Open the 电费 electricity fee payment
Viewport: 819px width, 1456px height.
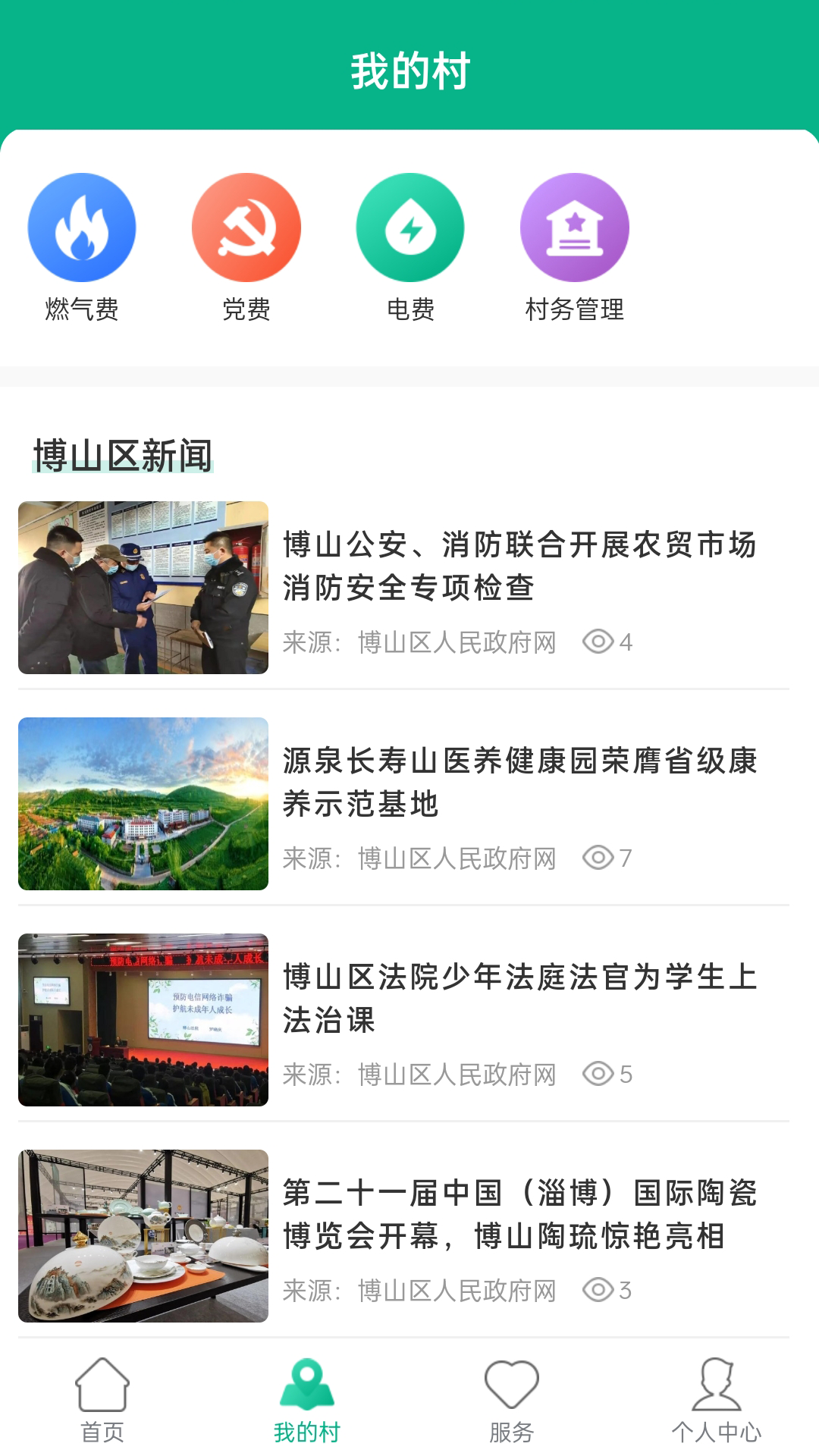pyautogui.click(x=410, y=227)
